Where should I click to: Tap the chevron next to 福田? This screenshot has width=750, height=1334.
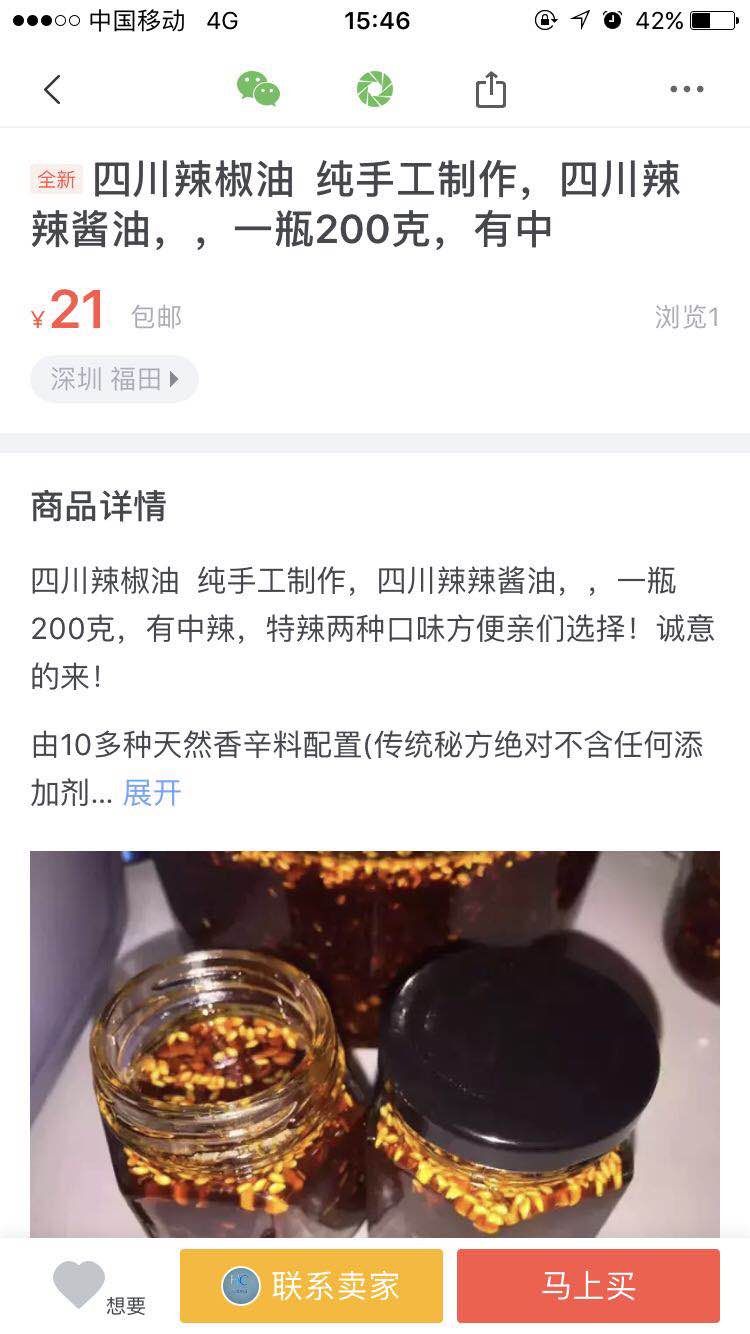(172, 379)
